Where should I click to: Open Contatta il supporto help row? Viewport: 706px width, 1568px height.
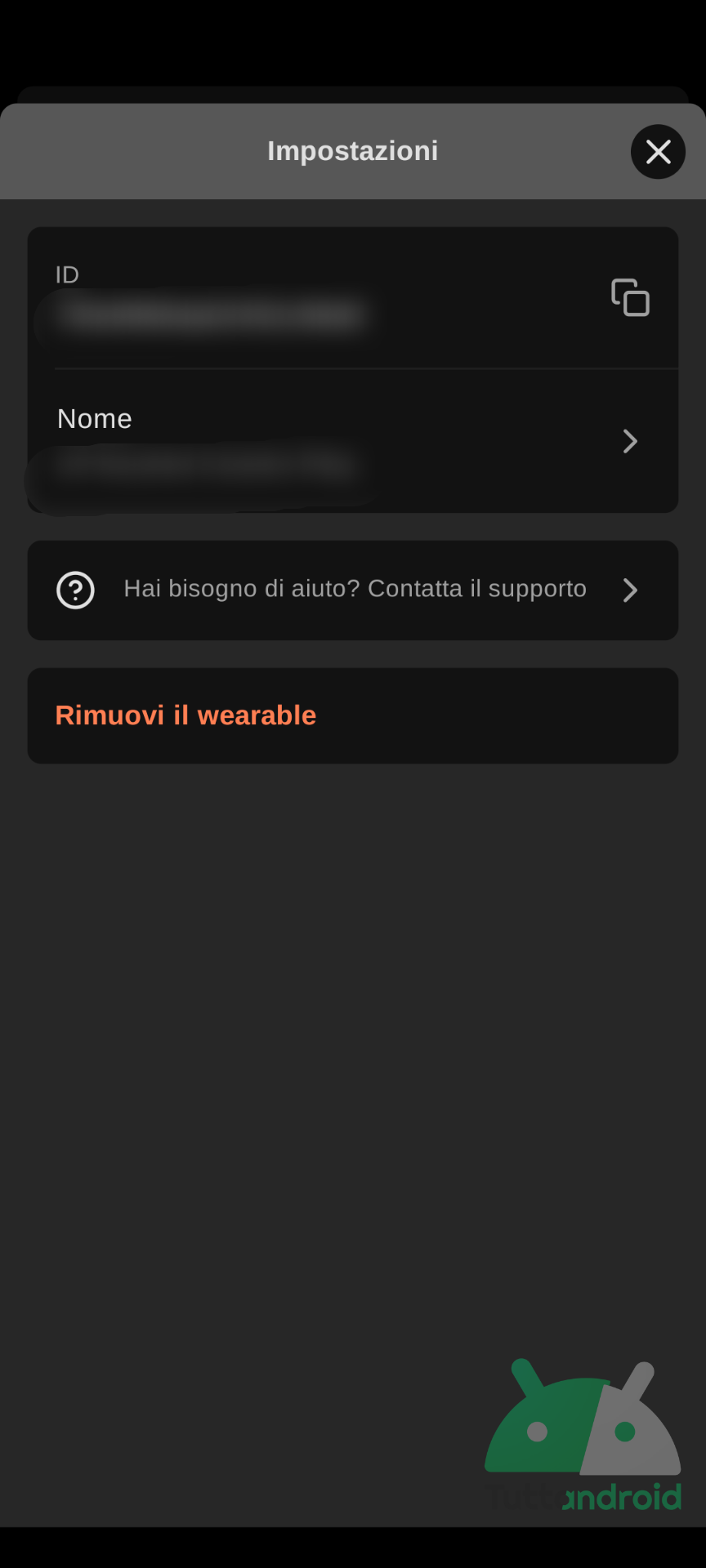pyautogui.click(x=353, y=590)
